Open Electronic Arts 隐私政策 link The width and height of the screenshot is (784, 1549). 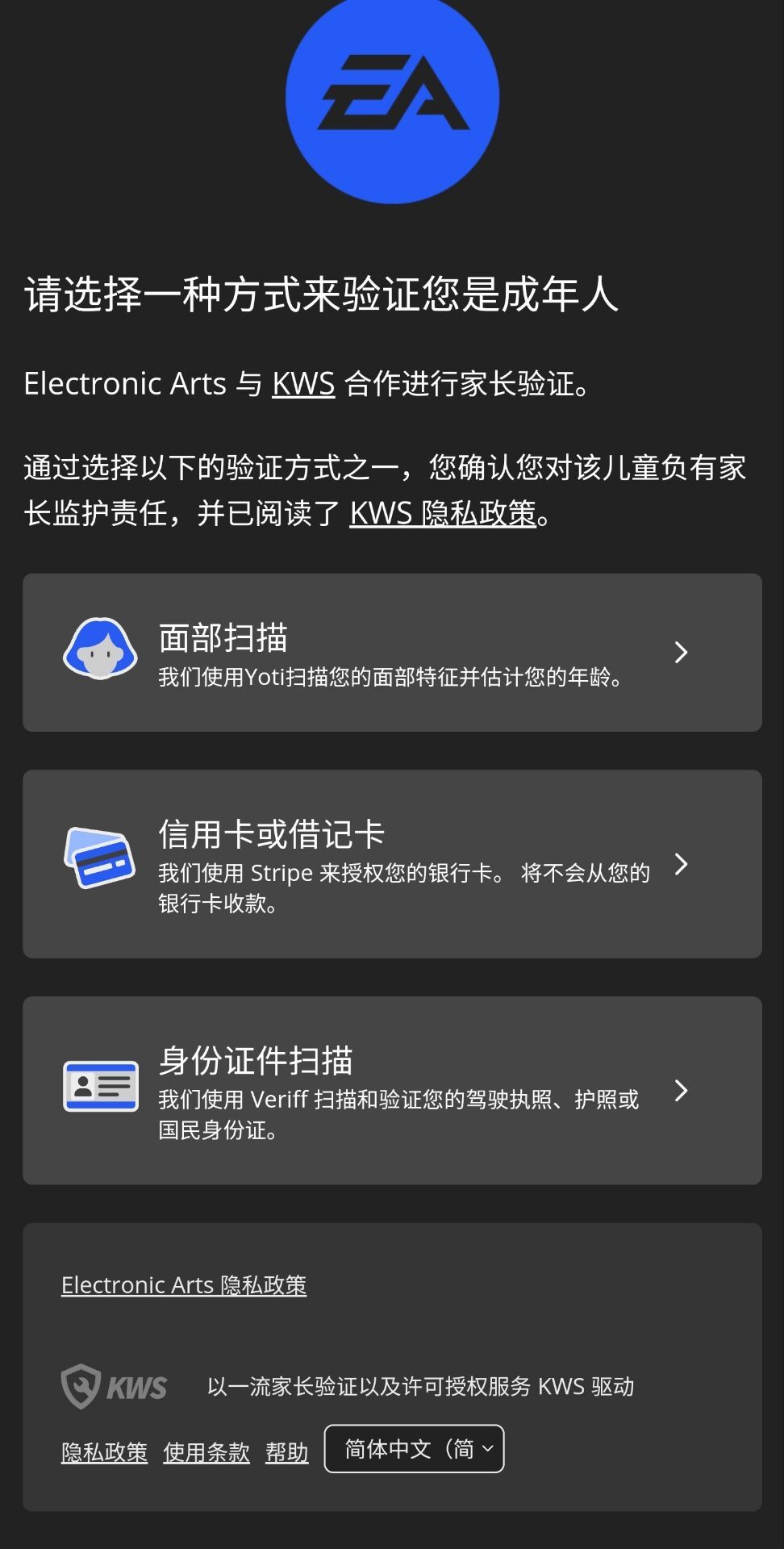(184, 1285)
